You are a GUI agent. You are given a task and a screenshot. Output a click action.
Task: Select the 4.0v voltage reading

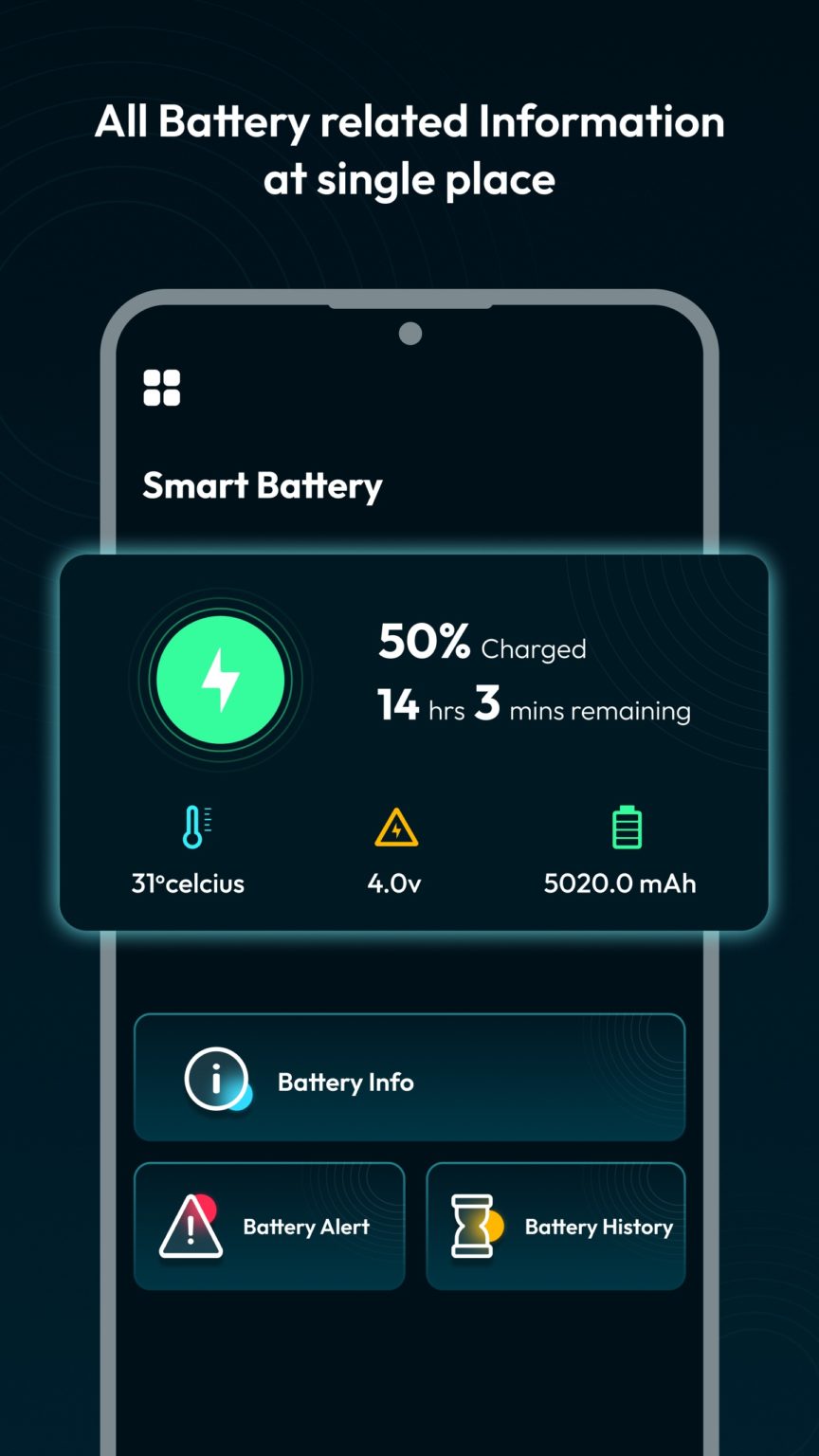tap(393, 883)
